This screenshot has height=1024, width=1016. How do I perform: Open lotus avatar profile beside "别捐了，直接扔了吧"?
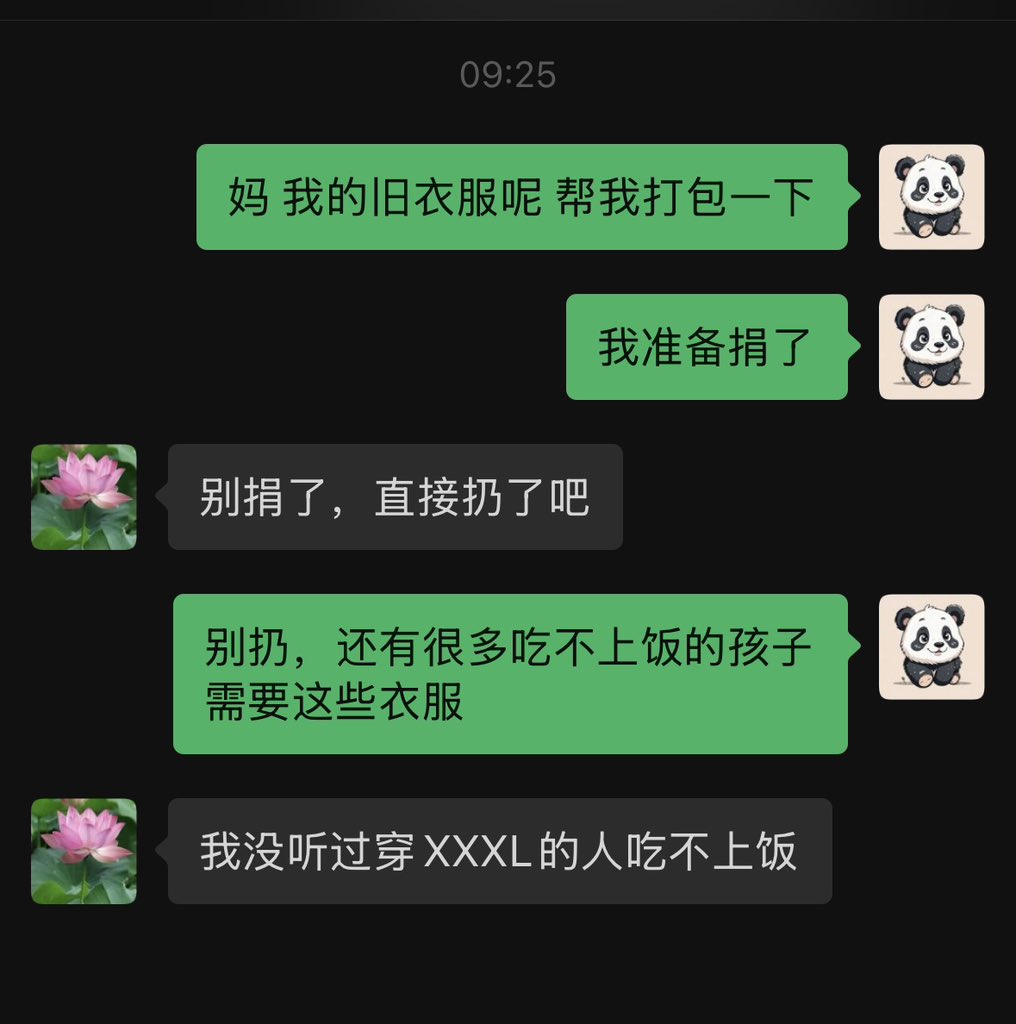84,497
